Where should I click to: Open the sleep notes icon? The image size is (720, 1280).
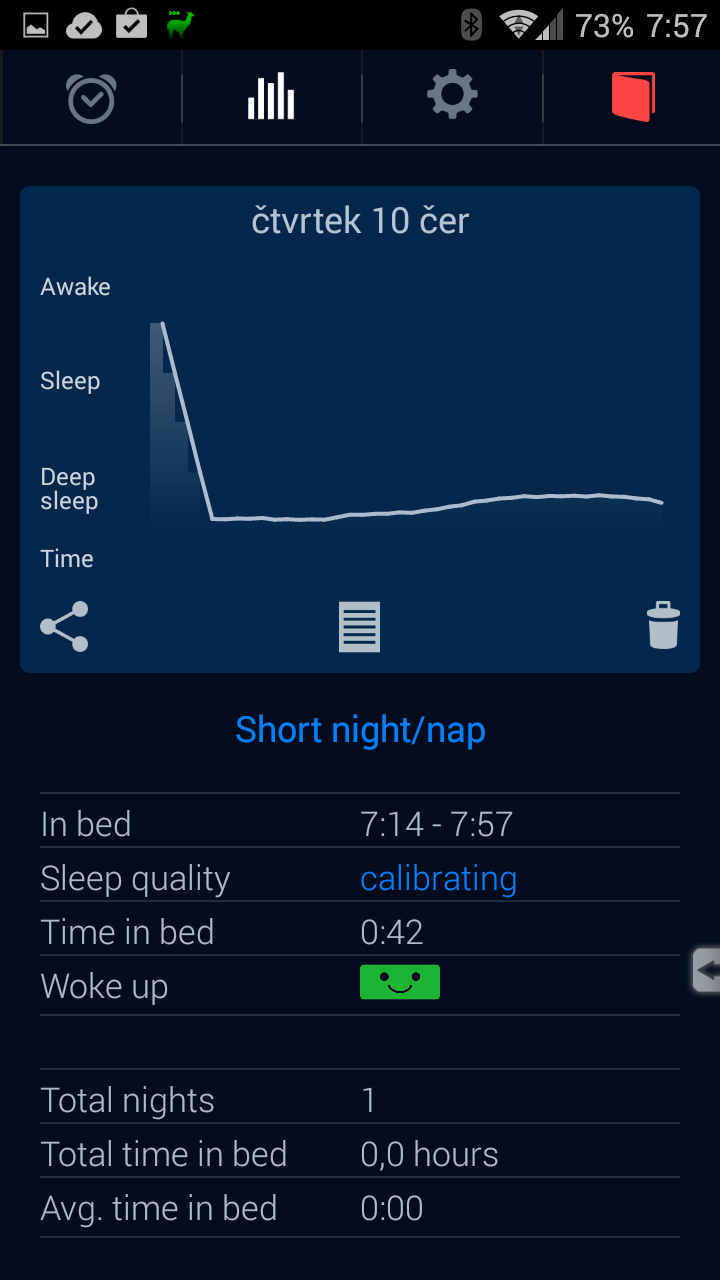[359, 627]
